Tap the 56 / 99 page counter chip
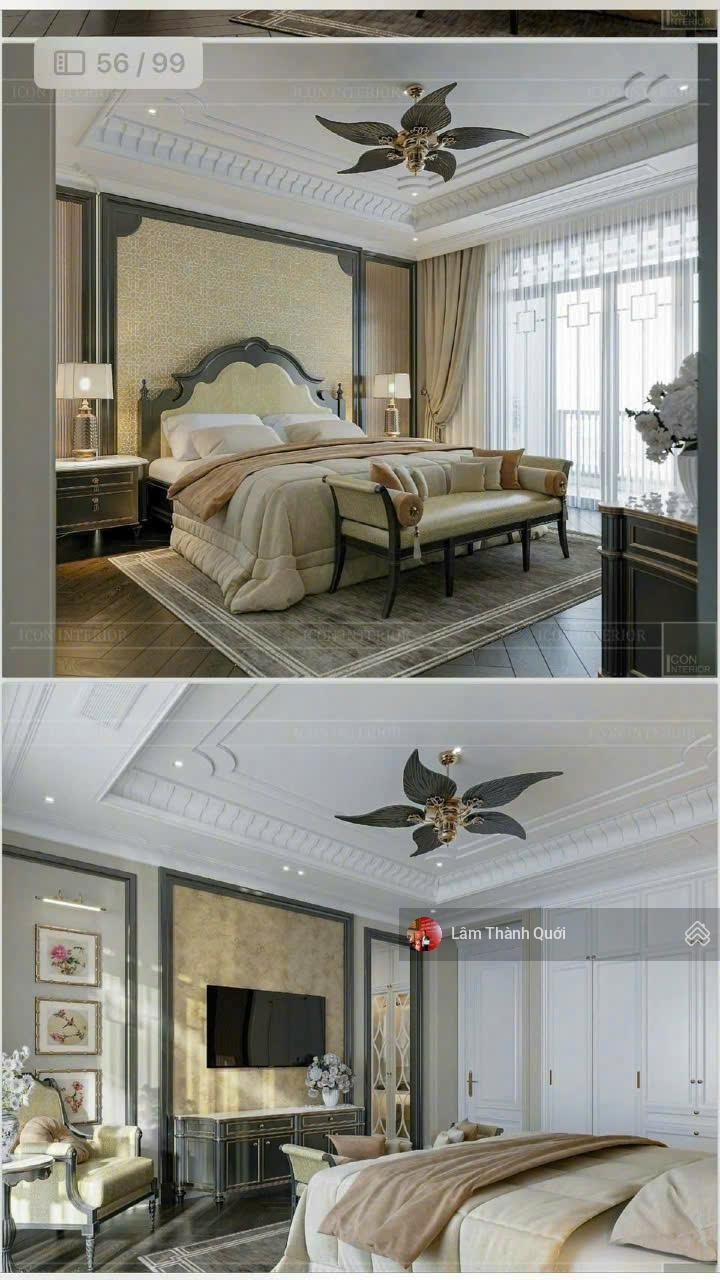The image size is (720, 1280). tap(119, 64)
